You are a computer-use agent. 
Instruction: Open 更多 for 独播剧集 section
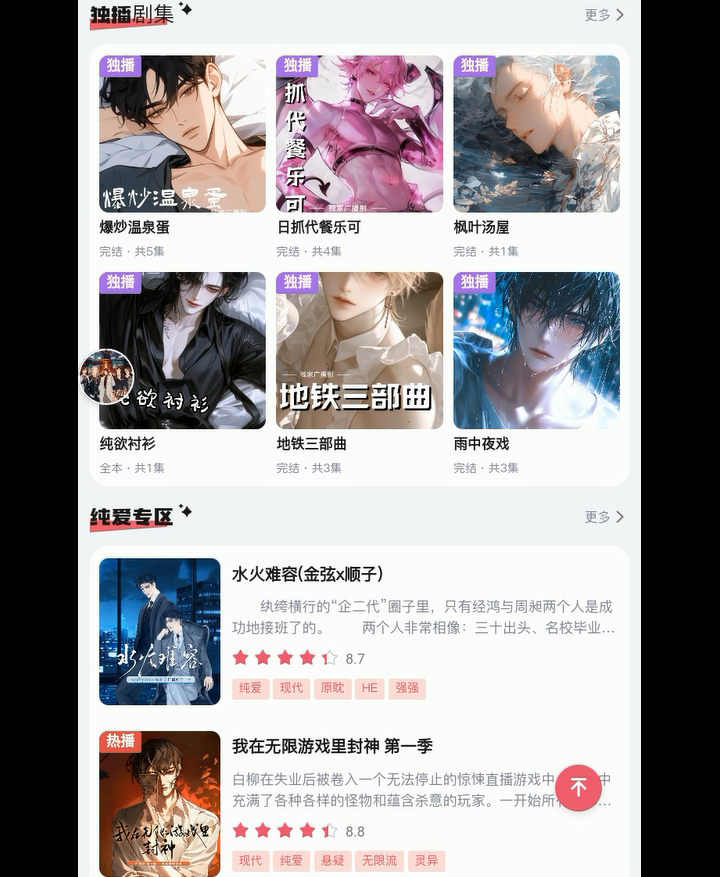604,15
